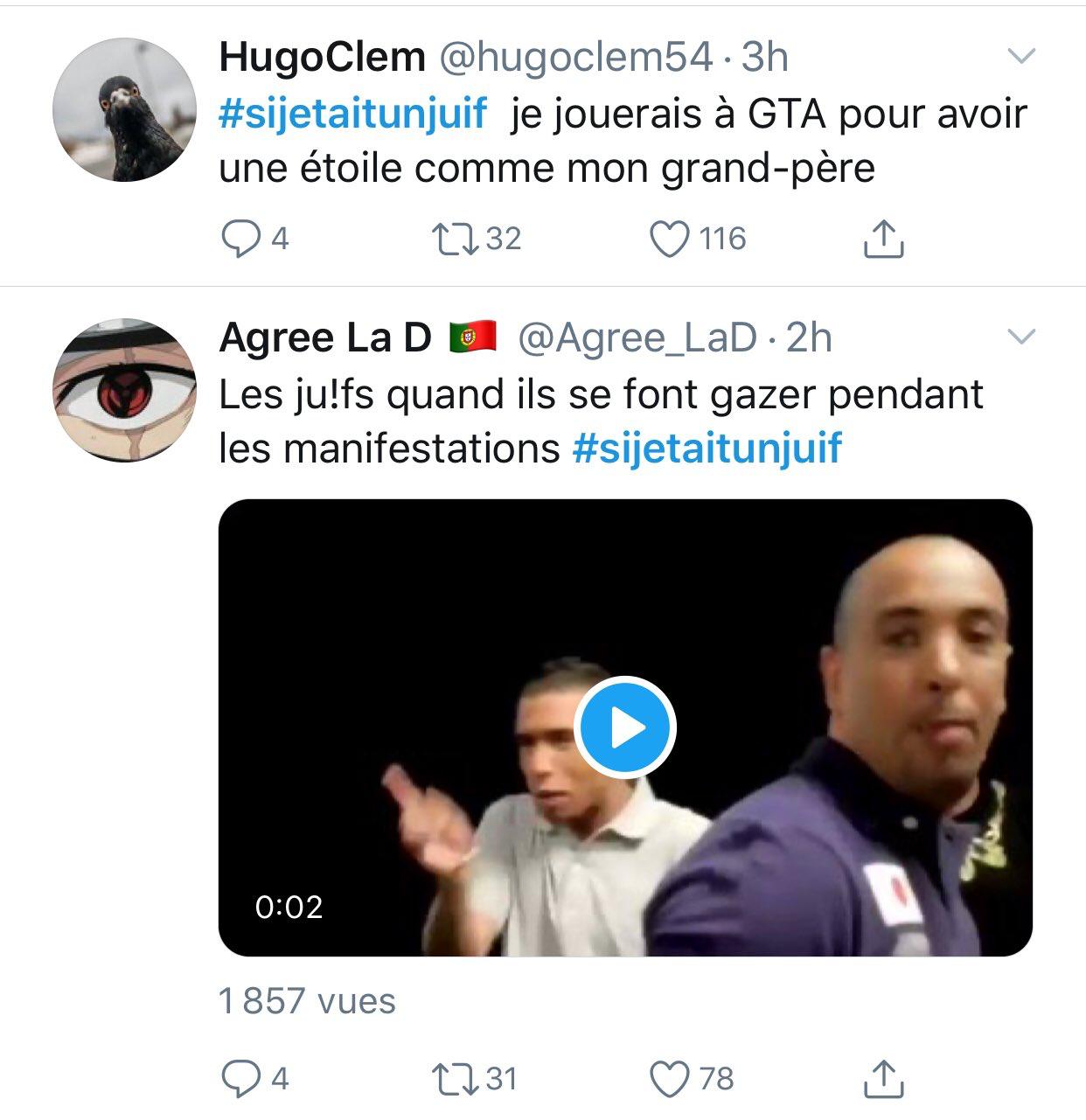
Task: Expand the dropdown arrow on HugoClem's tweet
Action: click(x=1021, y=57)
